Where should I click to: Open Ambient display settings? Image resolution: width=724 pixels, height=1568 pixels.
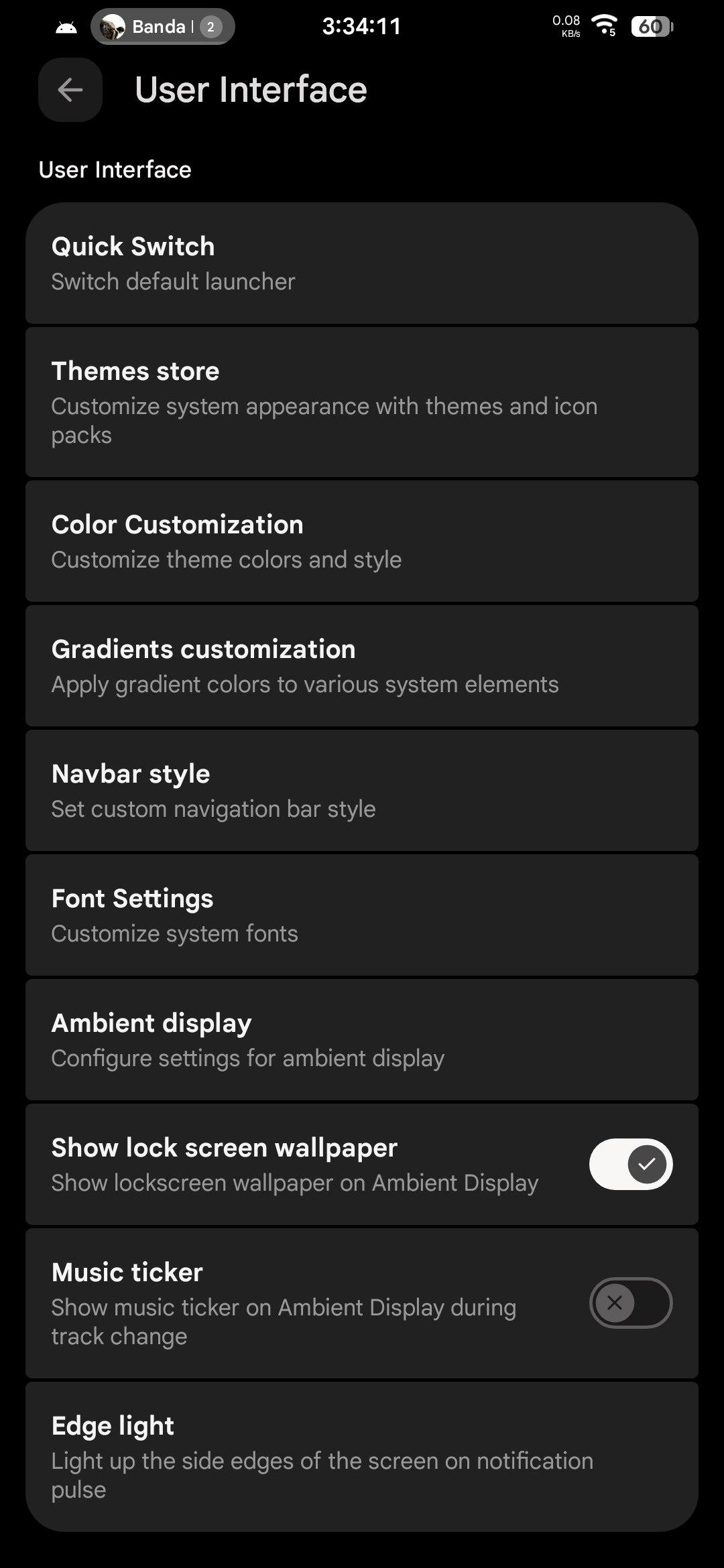coord(362,1040)
